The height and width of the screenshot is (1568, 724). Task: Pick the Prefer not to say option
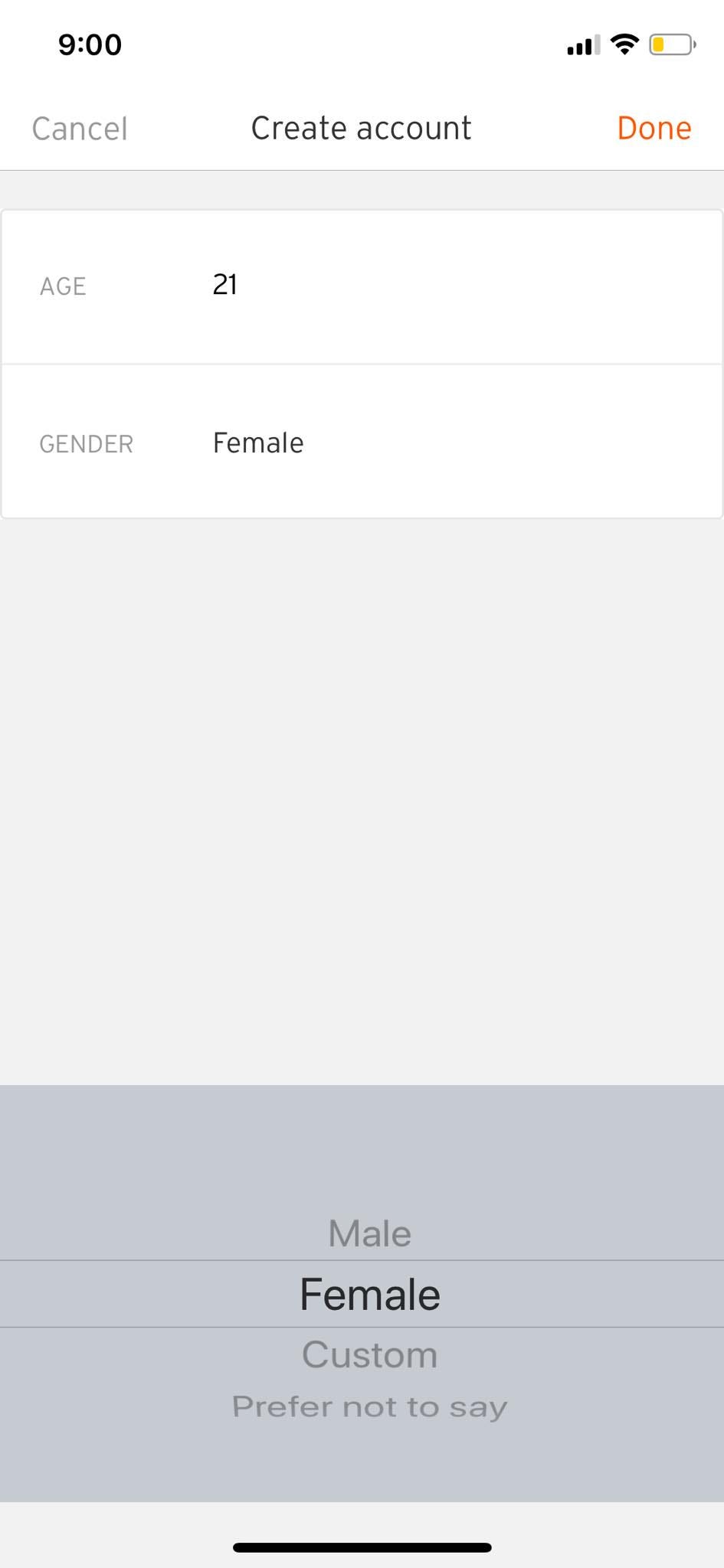pos(369,1406)
